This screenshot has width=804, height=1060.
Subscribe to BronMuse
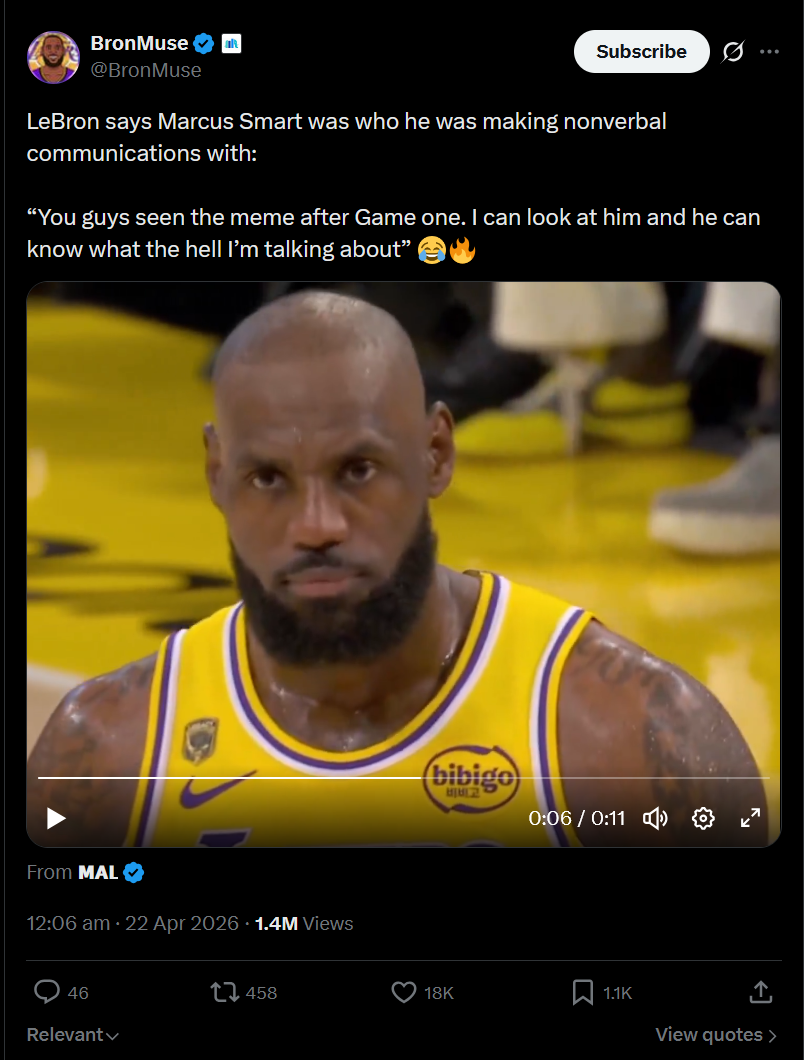click(x=641, y=52)
